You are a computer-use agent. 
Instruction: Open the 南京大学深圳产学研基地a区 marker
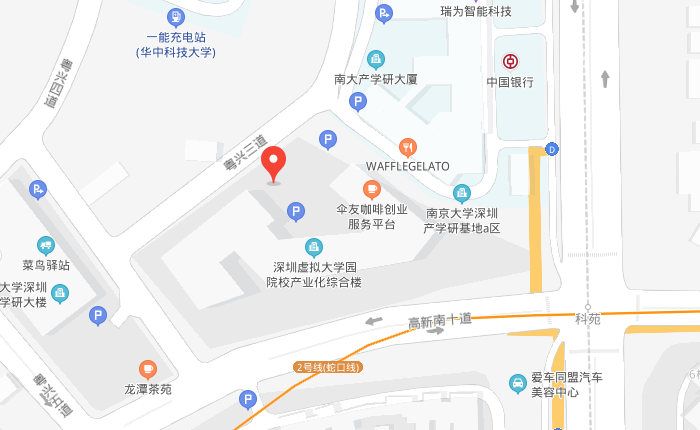click(462, 193)
